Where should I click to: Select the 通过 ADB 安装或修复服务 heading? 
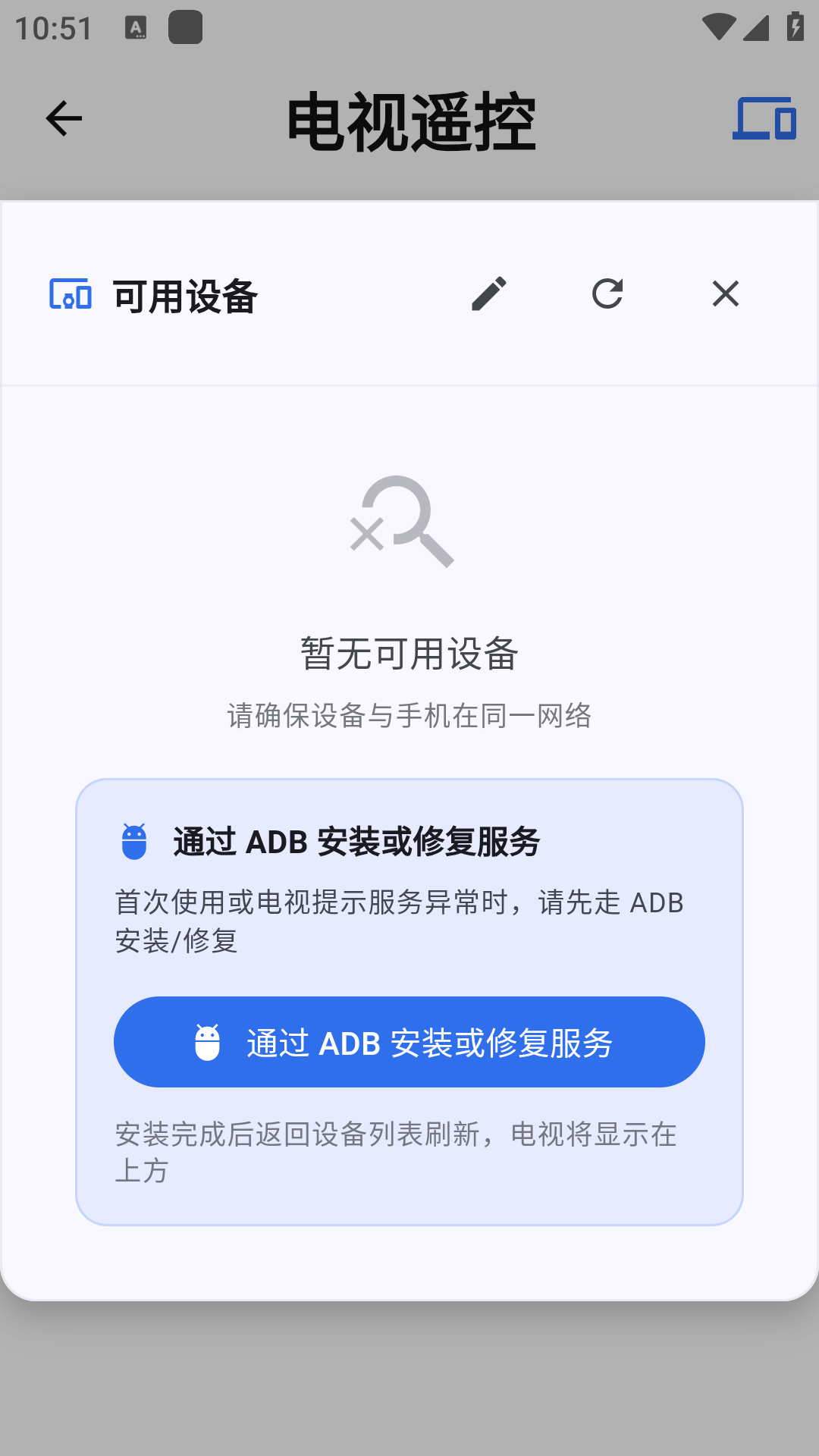pos(356,842)
